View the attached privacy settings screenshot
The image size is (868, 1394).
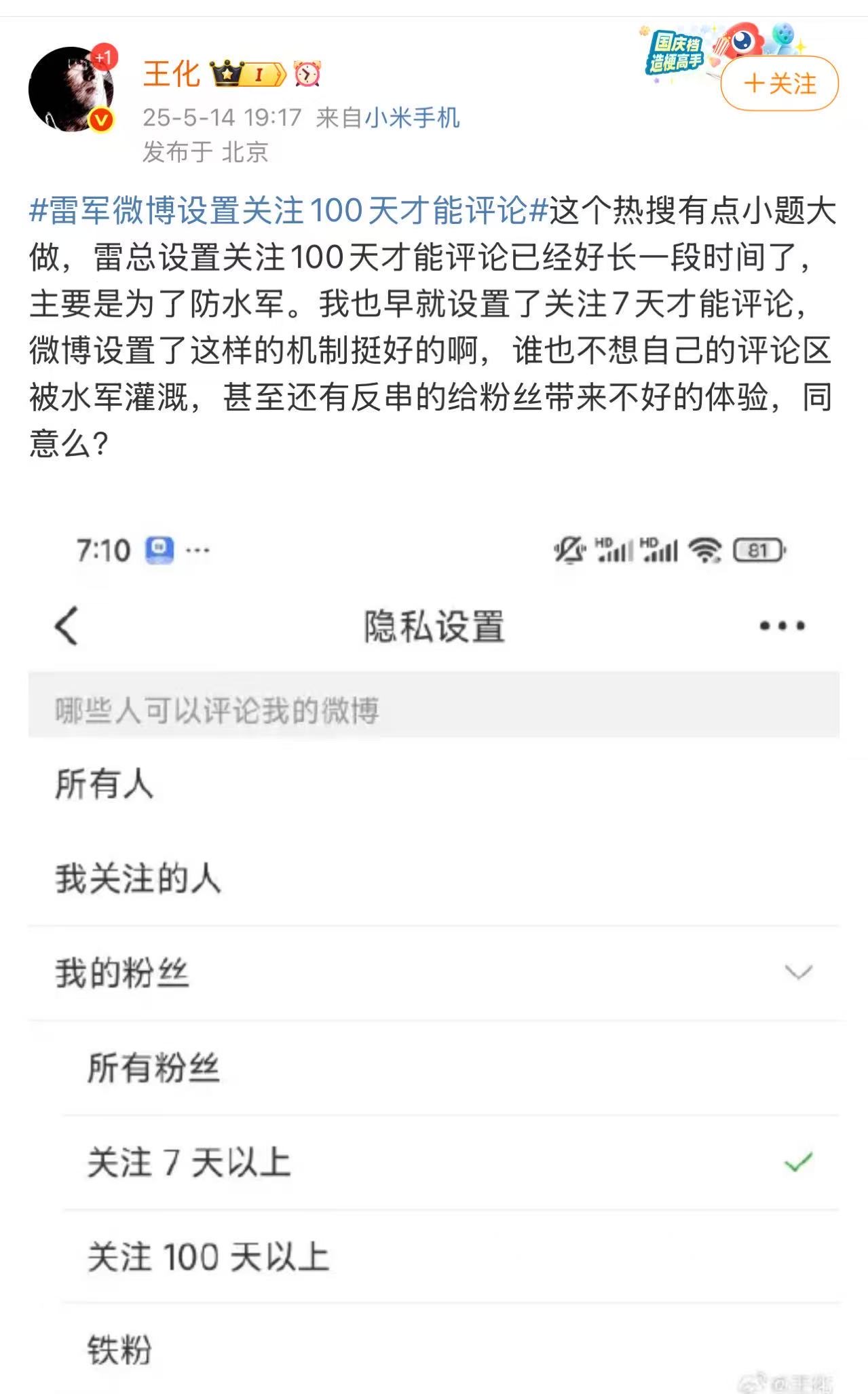pyautogui.click(x=434, y=950)
